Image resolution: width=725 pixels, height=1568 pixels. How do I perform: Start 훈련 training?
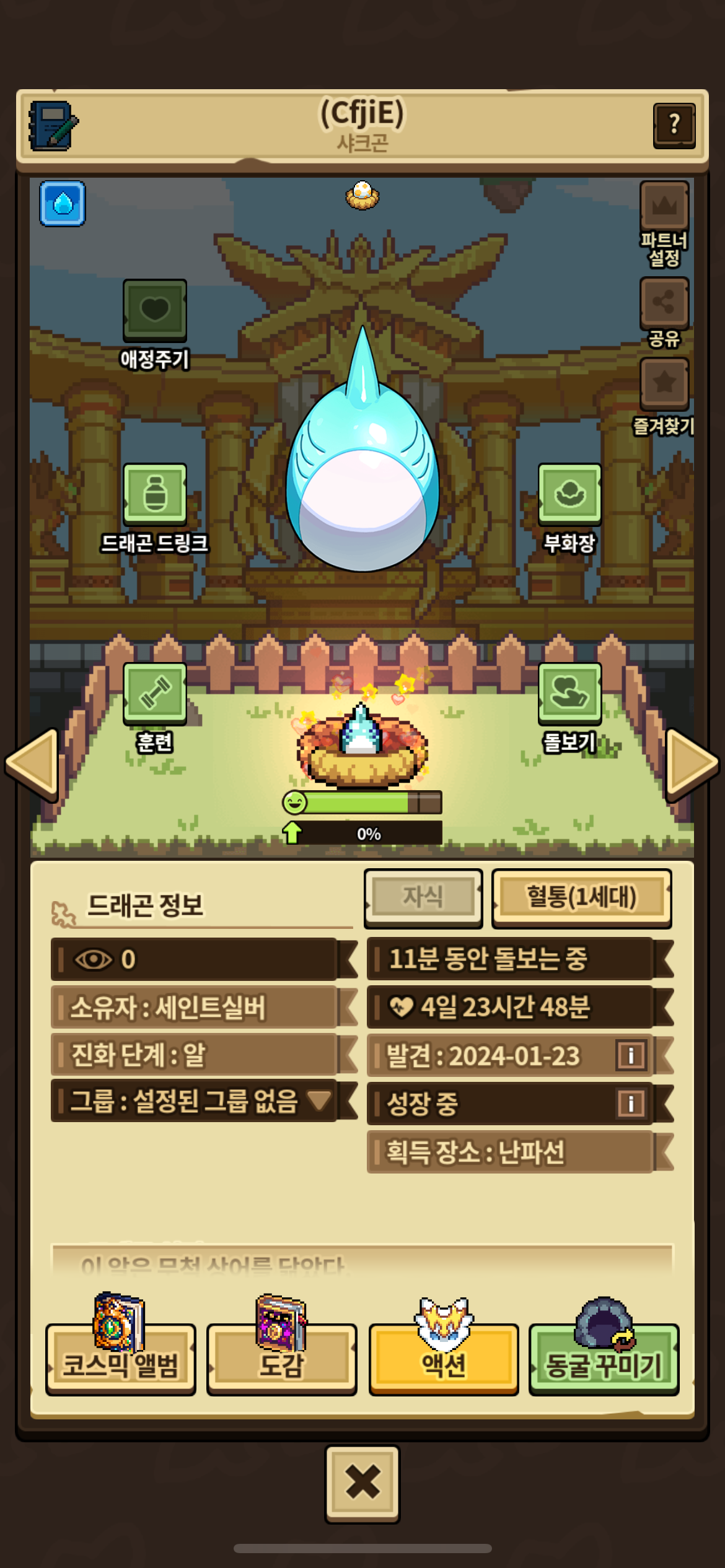coord(155,693)
